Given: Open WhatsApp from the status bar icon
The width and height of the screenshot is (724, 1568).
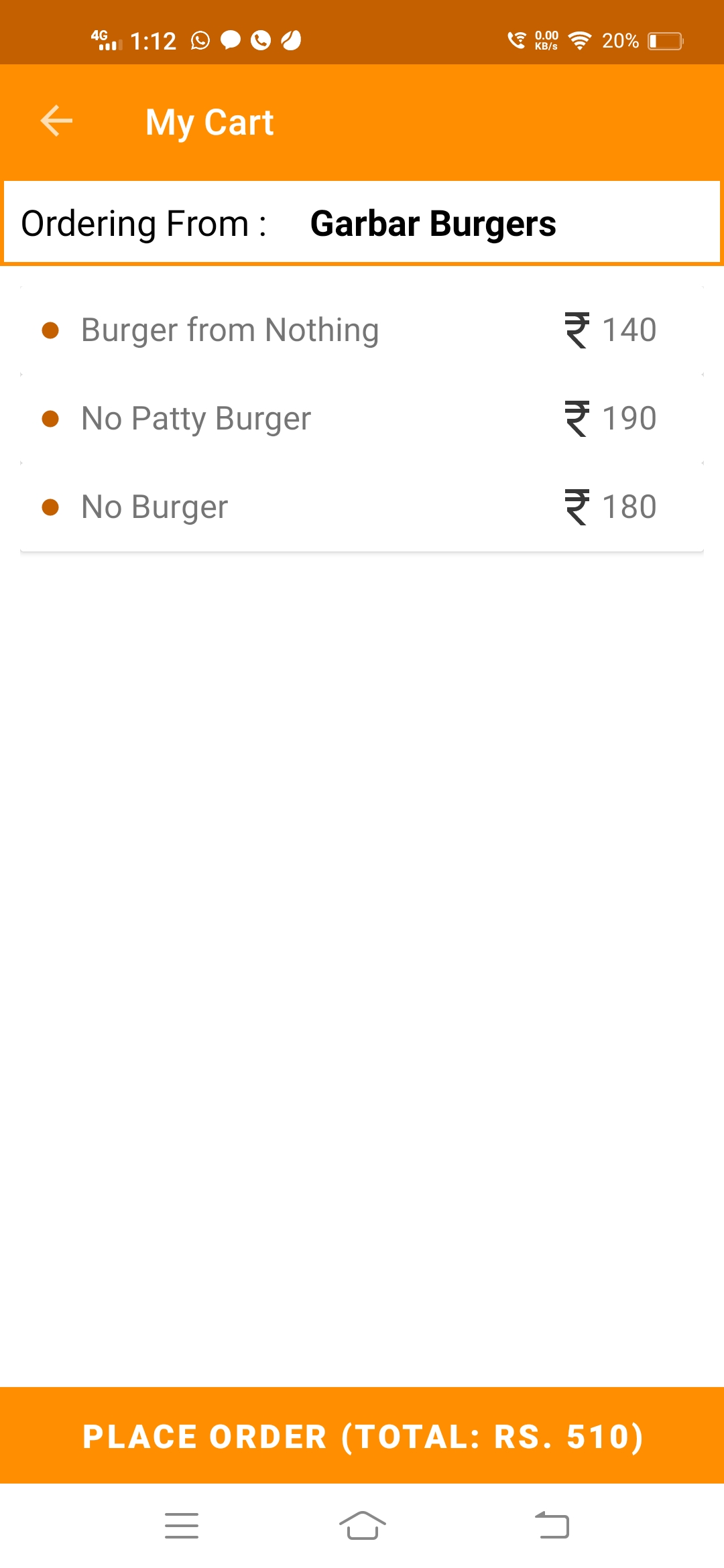Looking at the screenshot, I should pos(200,40).
